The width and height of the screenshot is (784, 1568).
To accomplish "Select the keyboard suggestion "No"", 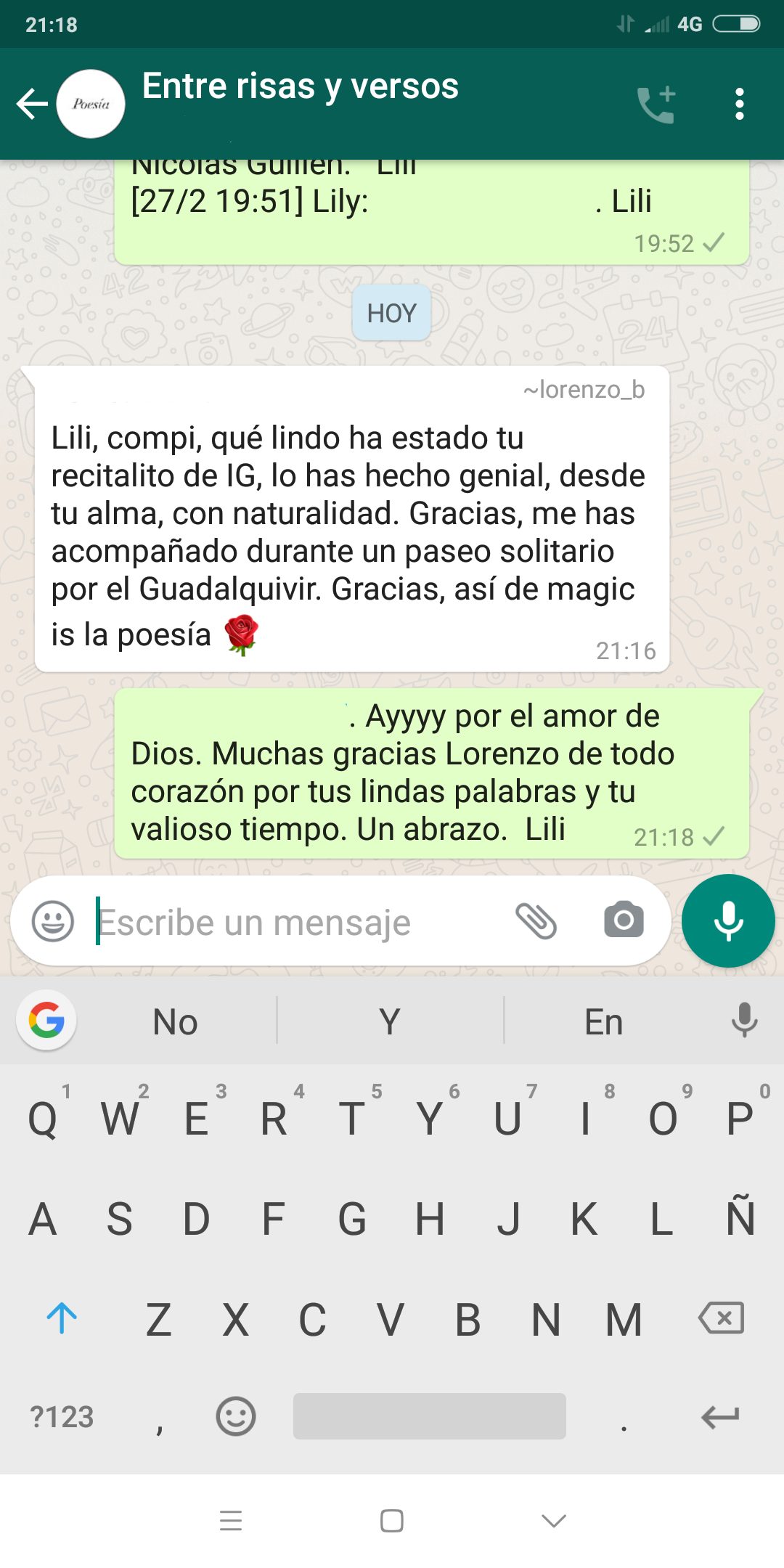I will coord(175,1021).
